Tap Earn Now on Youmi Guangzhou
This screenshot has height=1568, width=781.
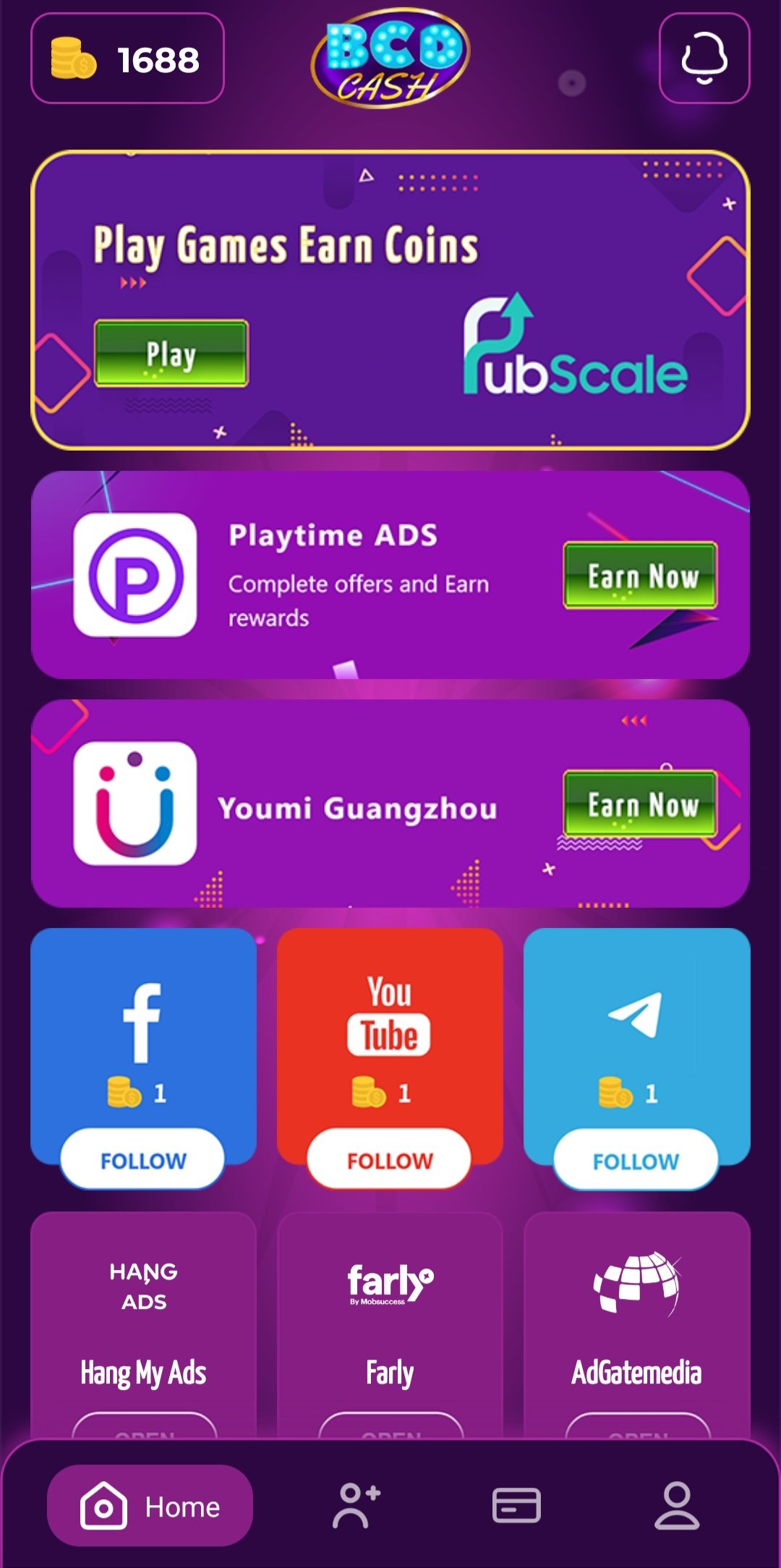641,804
